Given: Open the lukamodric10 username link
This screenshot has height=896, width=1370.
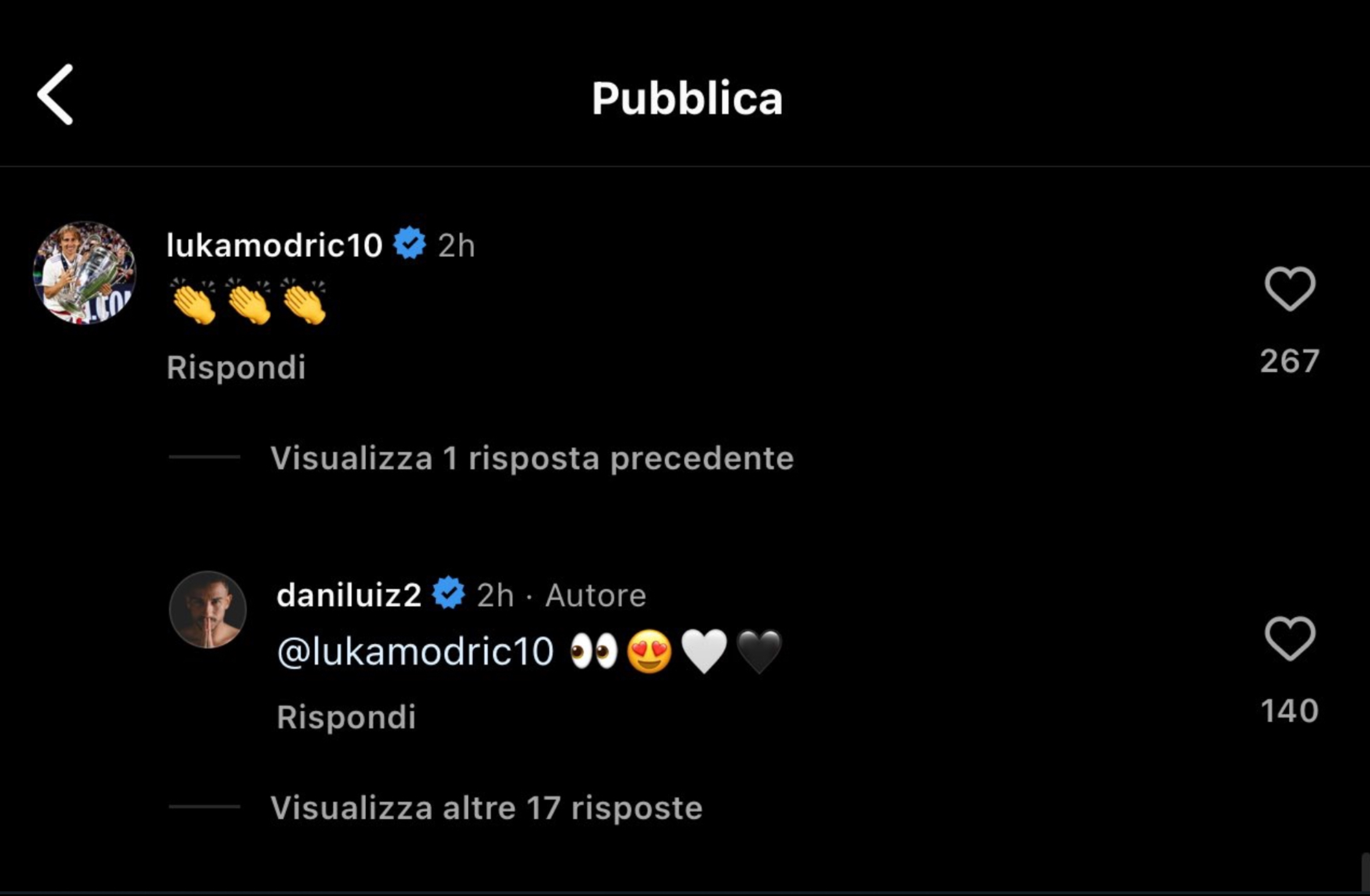Looking at the screenshot, I should coord(274,245).
